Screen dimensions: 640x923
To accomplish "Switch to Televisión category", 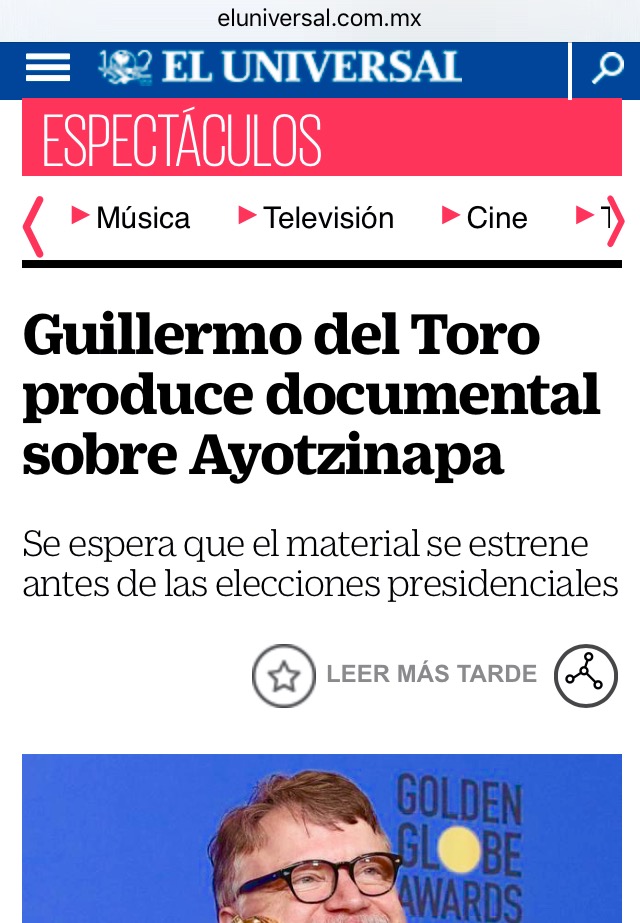I will coord(317,217).
